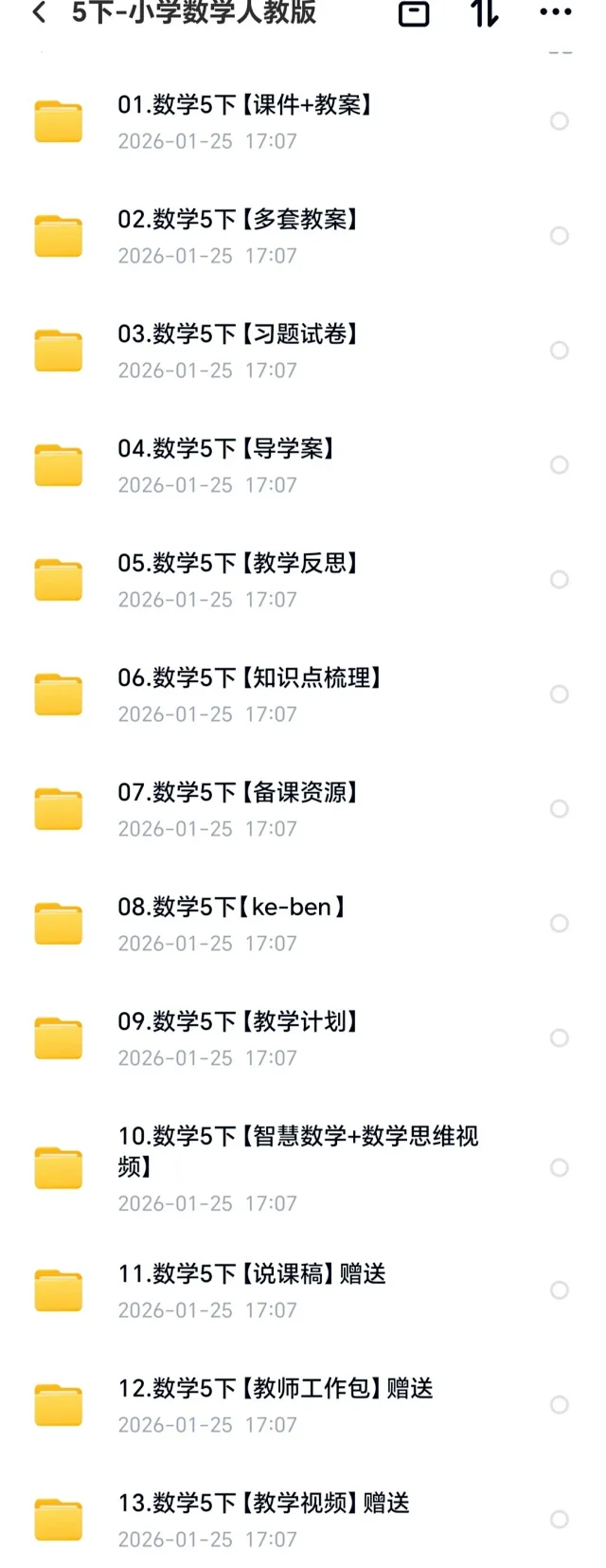This screenshot has width=606, height=1568.
Task: Tick the circle beside 05 教学反思
Action: click(560, 580)
